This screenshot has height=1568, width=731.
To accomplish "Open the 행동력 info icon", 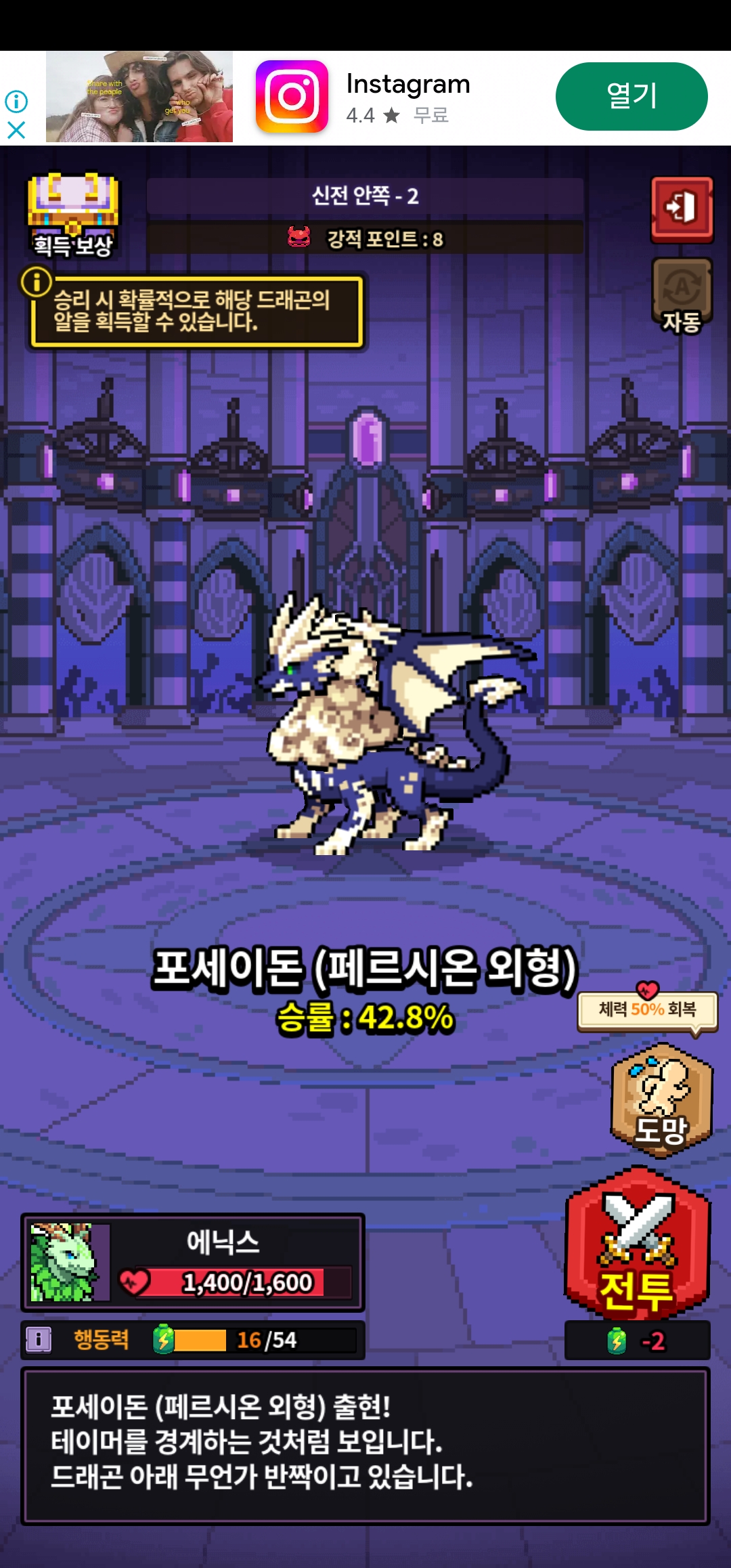I will pyautogui.click(x=39, y=1339).
